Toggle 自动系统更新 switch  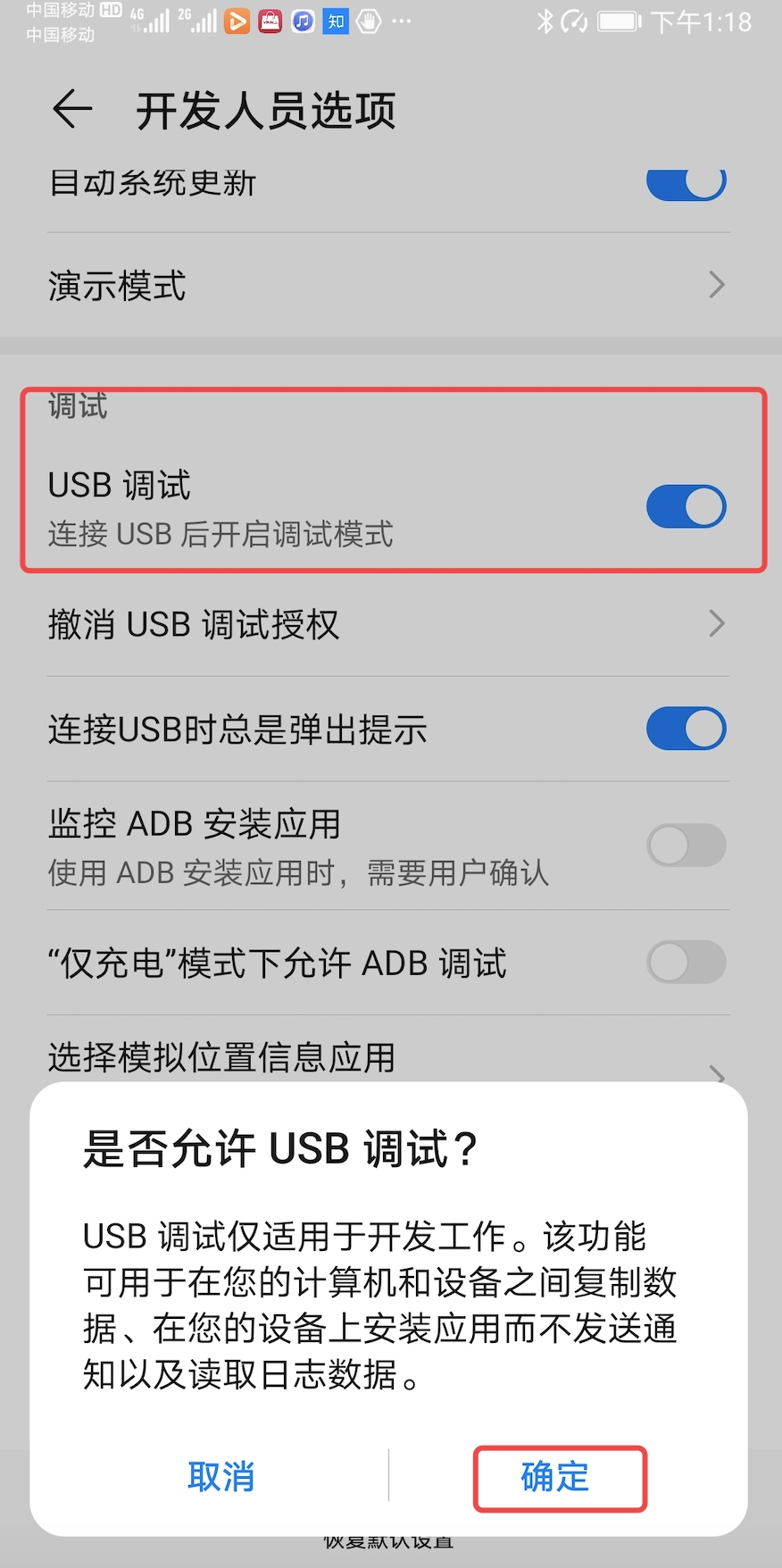tap(686, 183)
